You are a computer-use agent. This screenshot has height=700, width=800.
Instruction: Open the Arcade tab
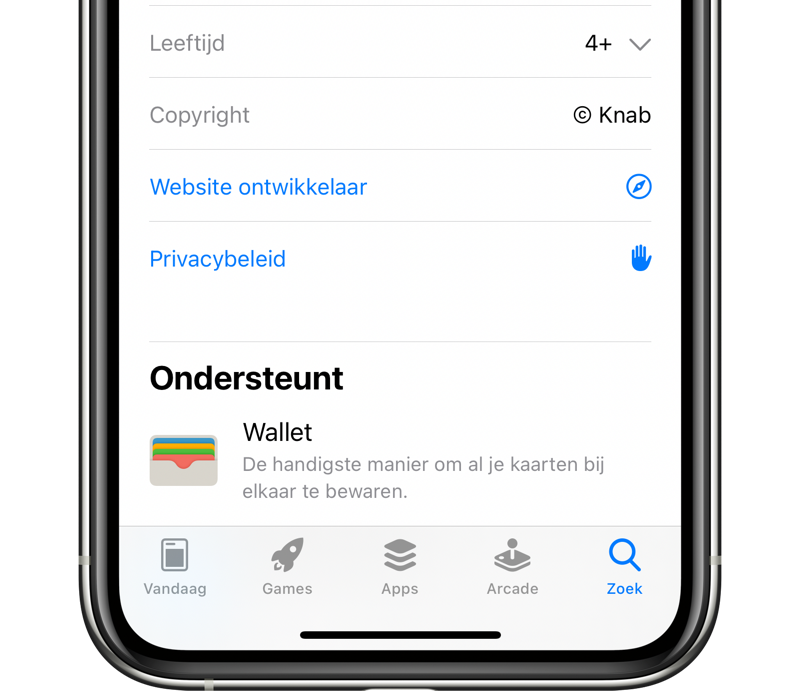(512, 567)
